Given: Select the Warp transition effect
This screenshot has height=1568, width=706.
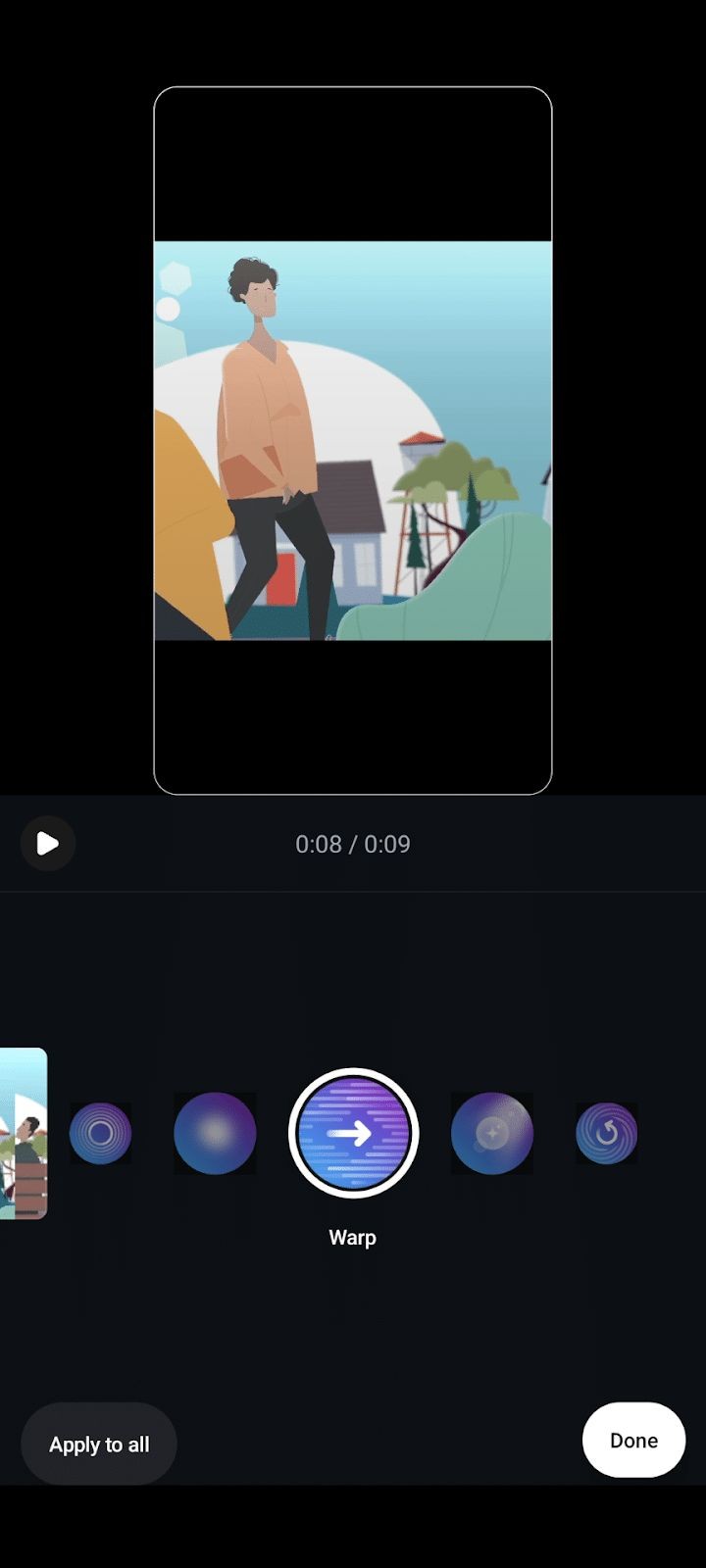Looking at the screenshot, I should pyautogui.click(x=353, y=1133).
